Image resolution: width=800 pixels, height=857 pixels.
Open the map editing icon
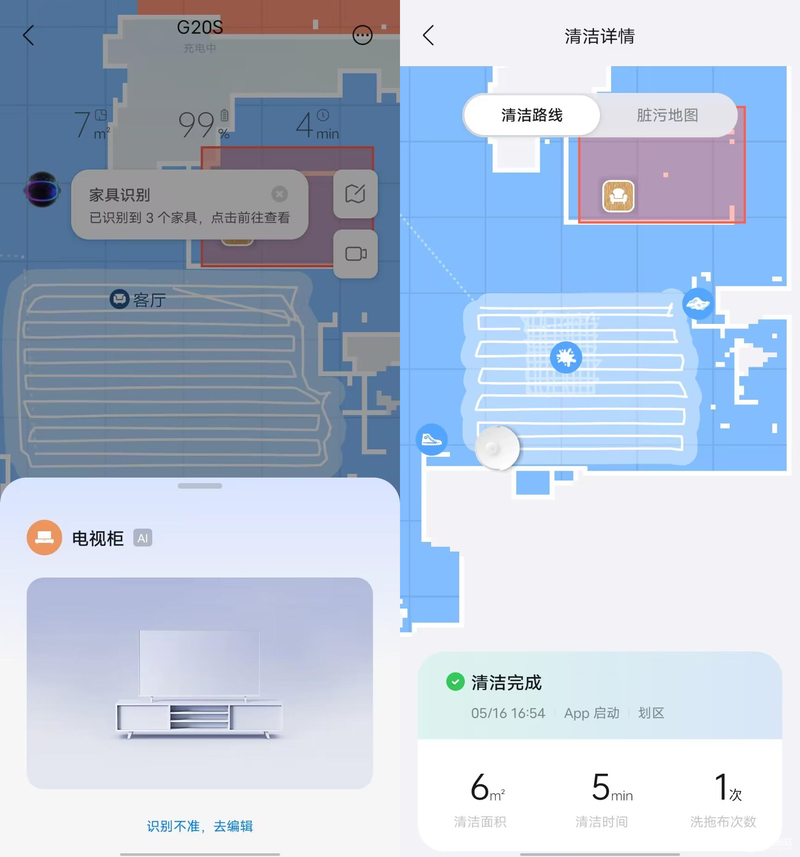(x=355, y=194)
